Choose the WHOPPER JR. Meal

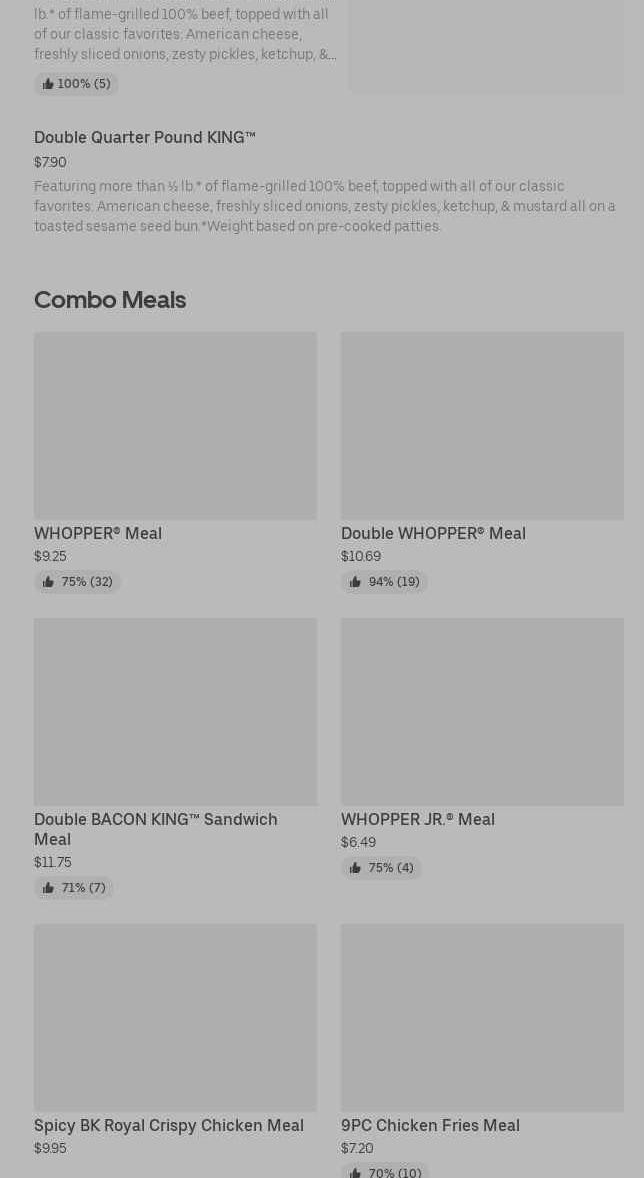(482, 748)
